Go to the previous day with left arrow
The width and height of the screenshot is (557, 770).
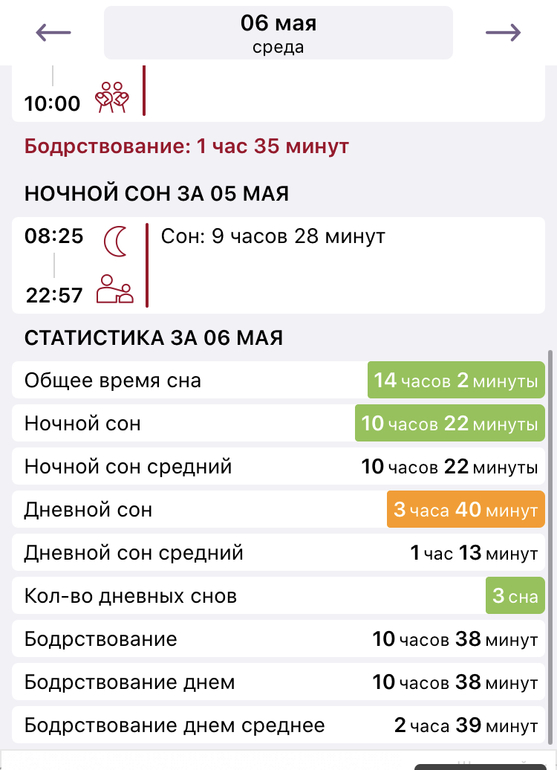(x=53, y=33)
